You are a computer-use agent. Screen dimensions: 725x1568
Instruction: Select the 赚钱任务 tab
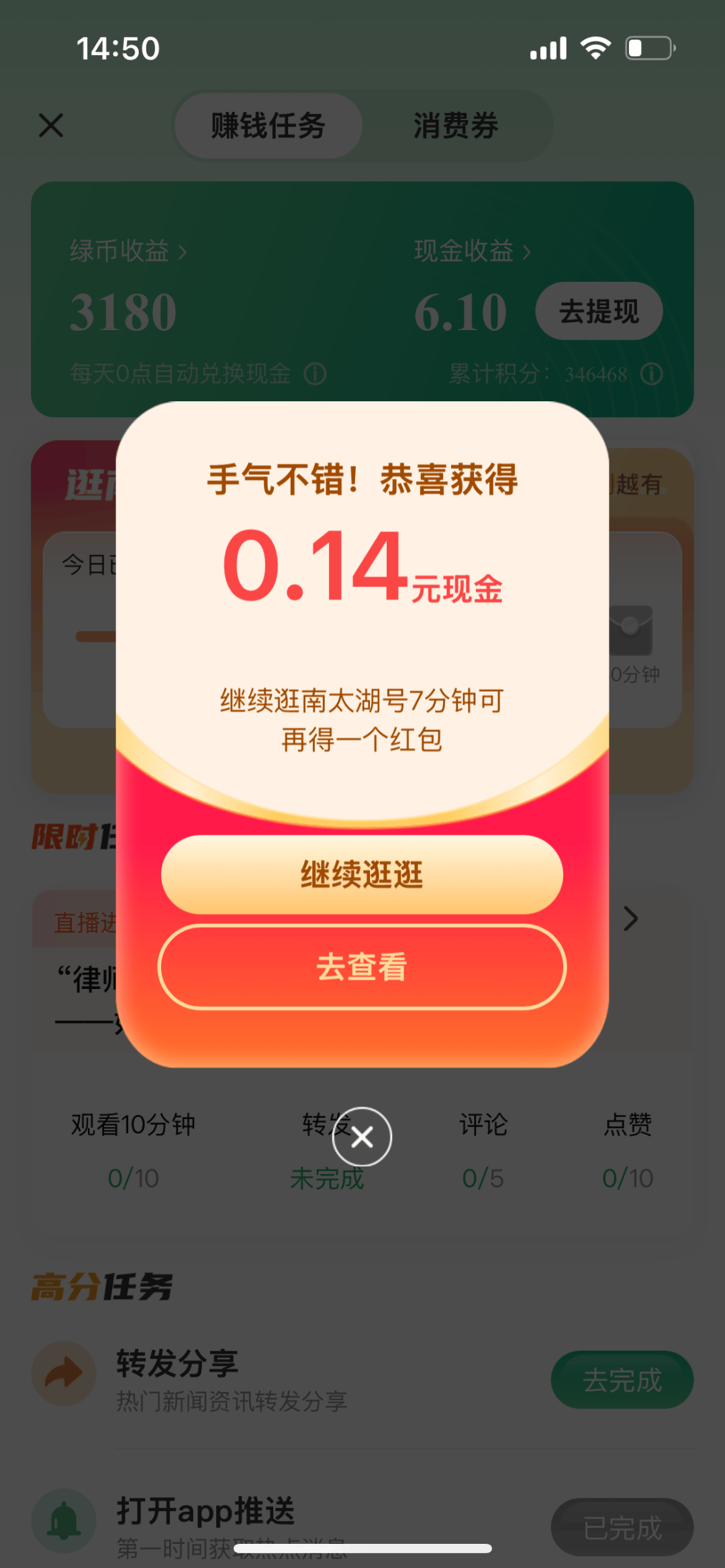[x=269, y=125]
